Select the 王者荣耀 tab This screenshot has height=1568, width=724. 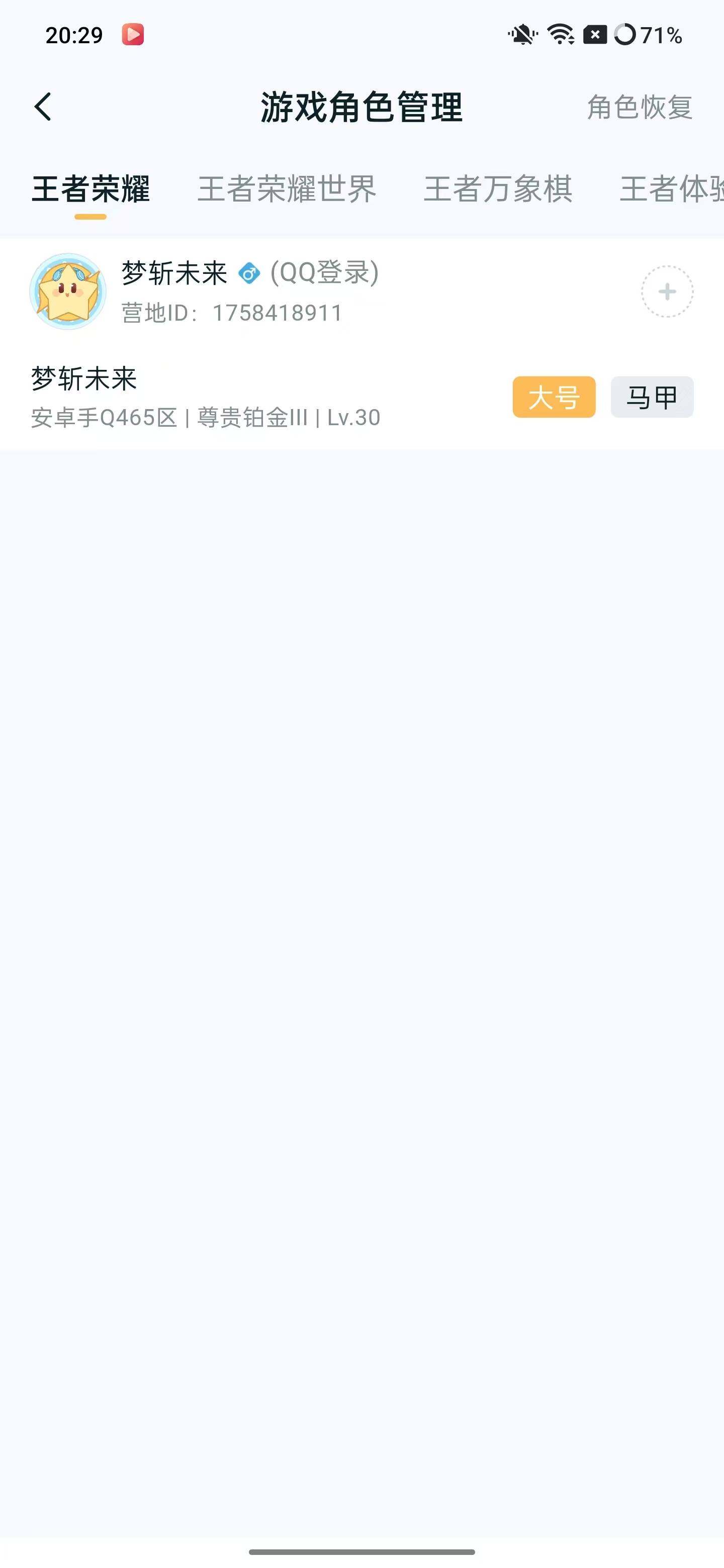[90, 188]
